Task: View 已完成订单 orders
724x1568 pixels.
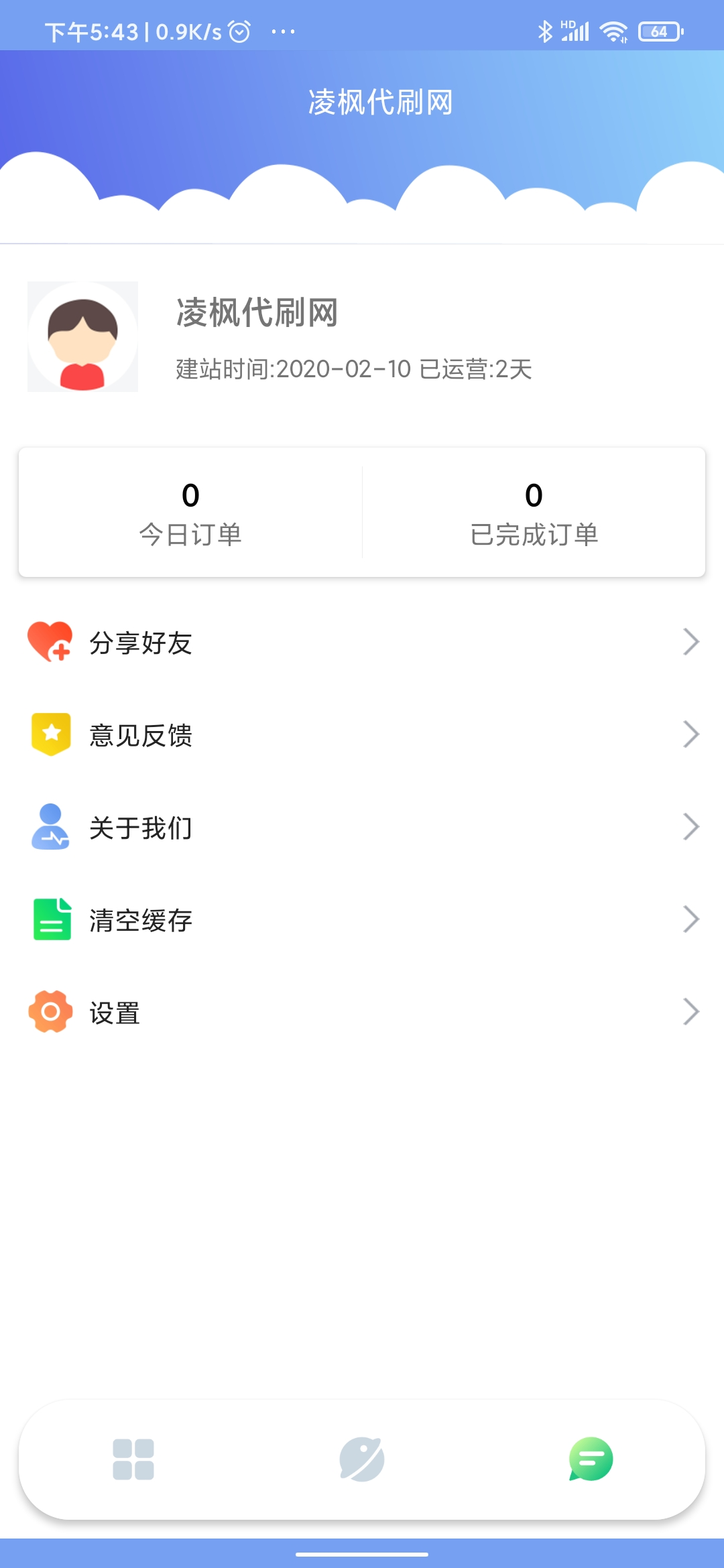Action: [534, 513]
